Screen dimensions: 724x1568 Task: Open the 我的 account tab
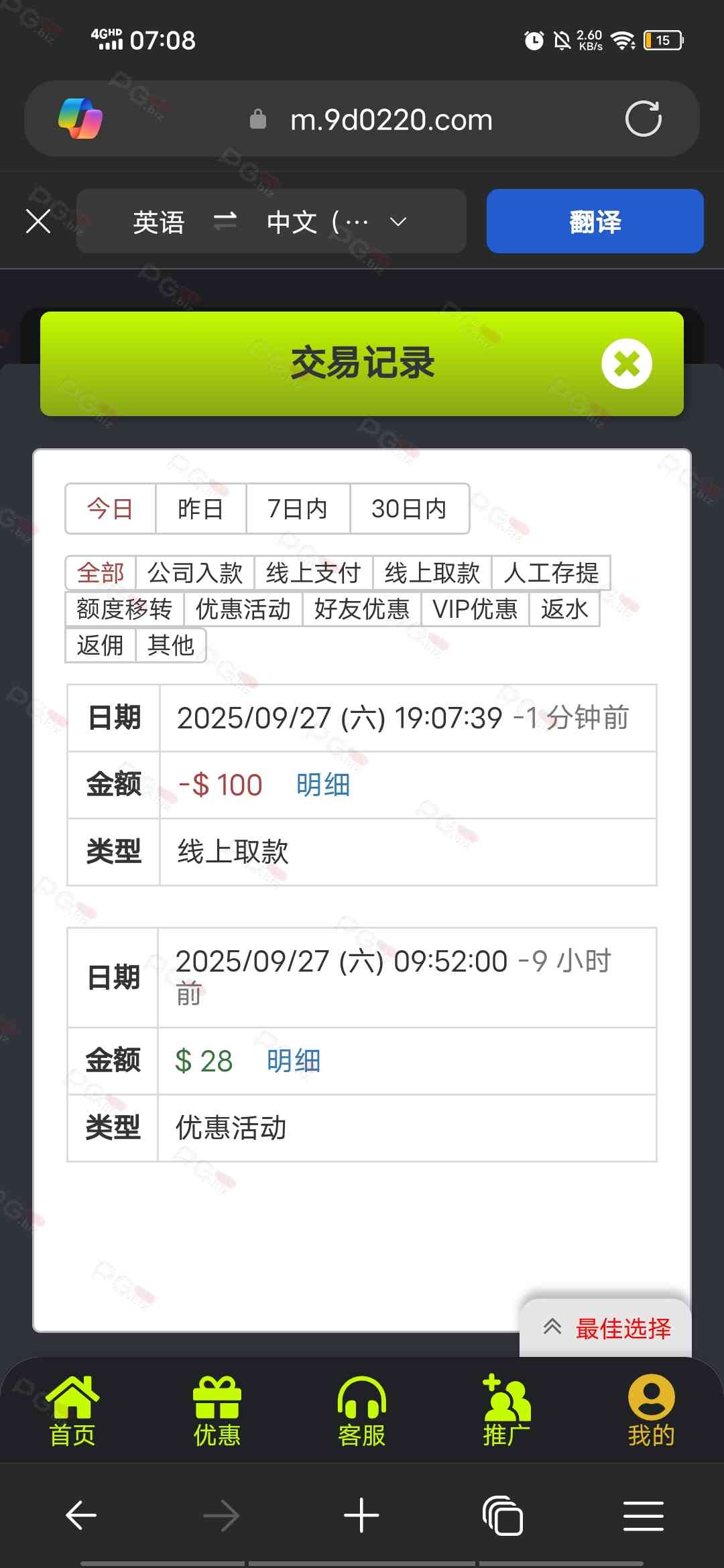tap(650, 1410)
